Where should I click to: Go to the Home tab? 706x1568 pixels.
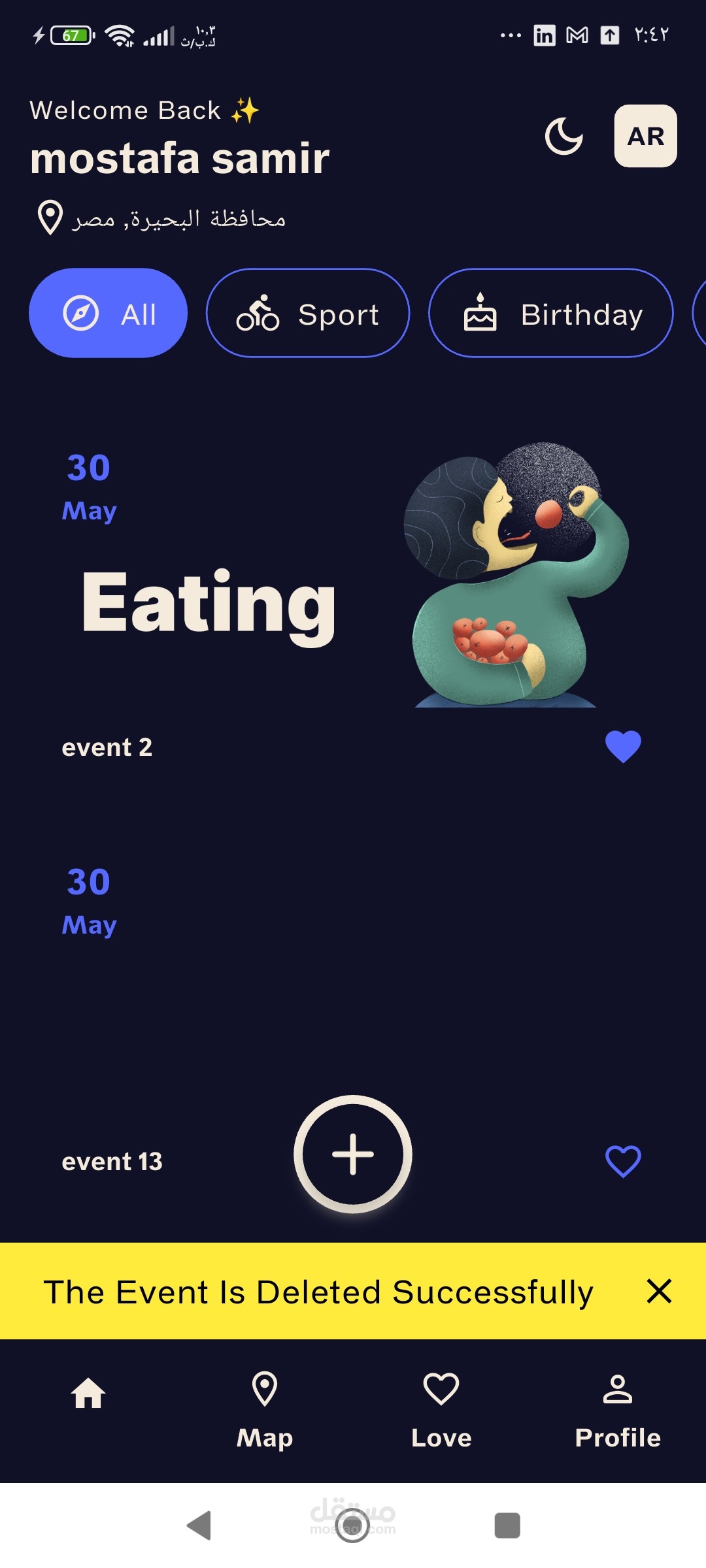click(x=88, y=1395)
